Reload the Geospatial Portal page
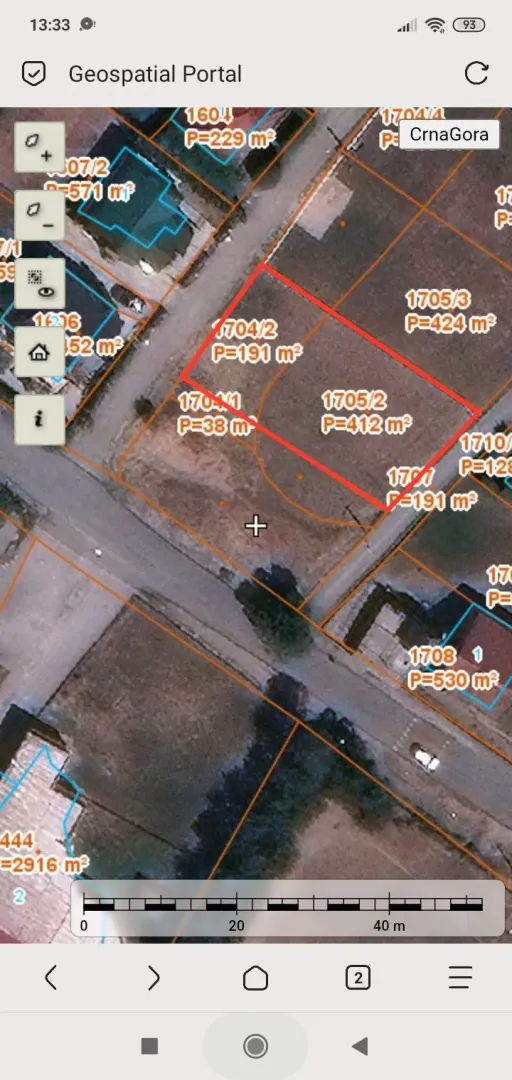The image size is (512, 1080). tap(476, 74)
